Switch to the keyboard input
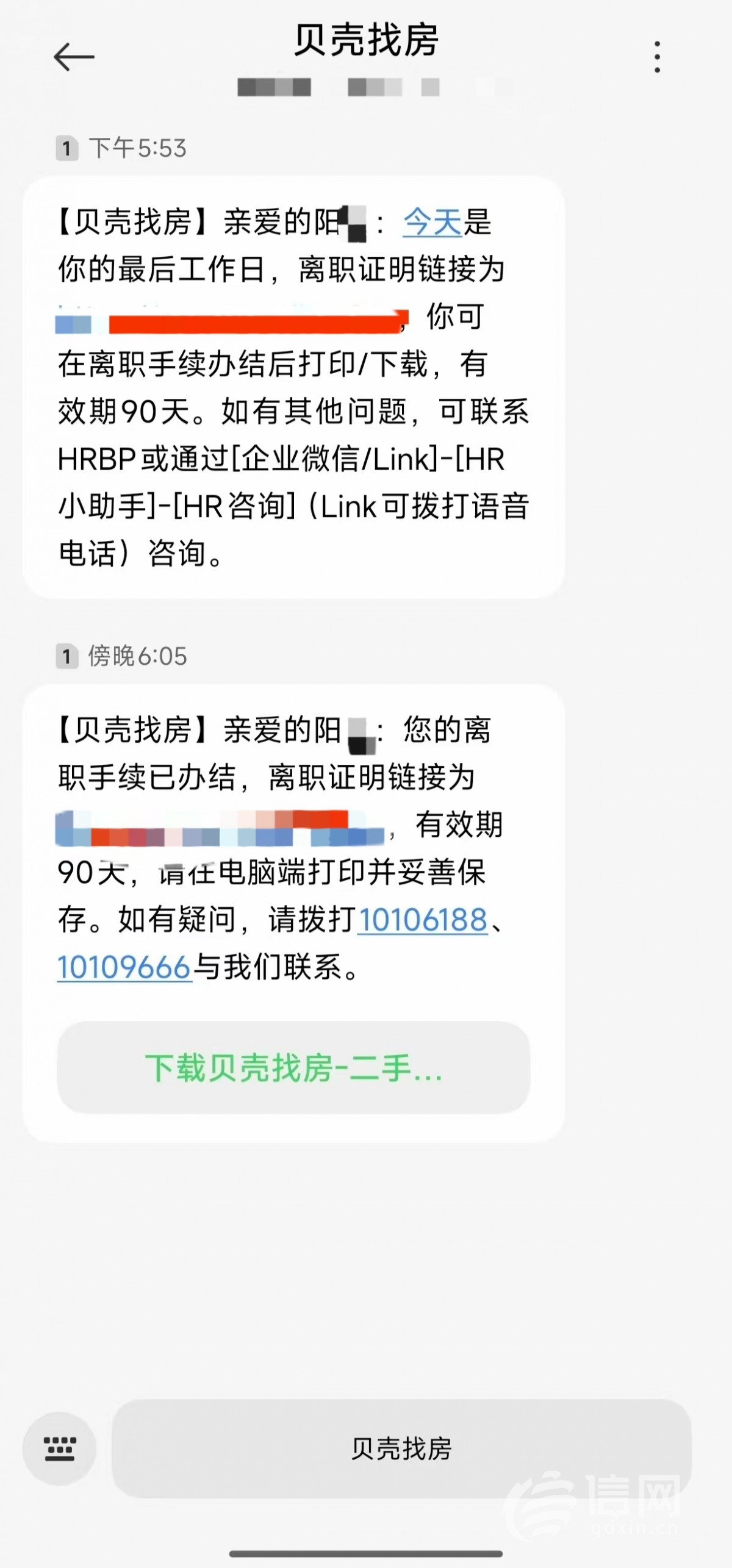 [60, 1448]
